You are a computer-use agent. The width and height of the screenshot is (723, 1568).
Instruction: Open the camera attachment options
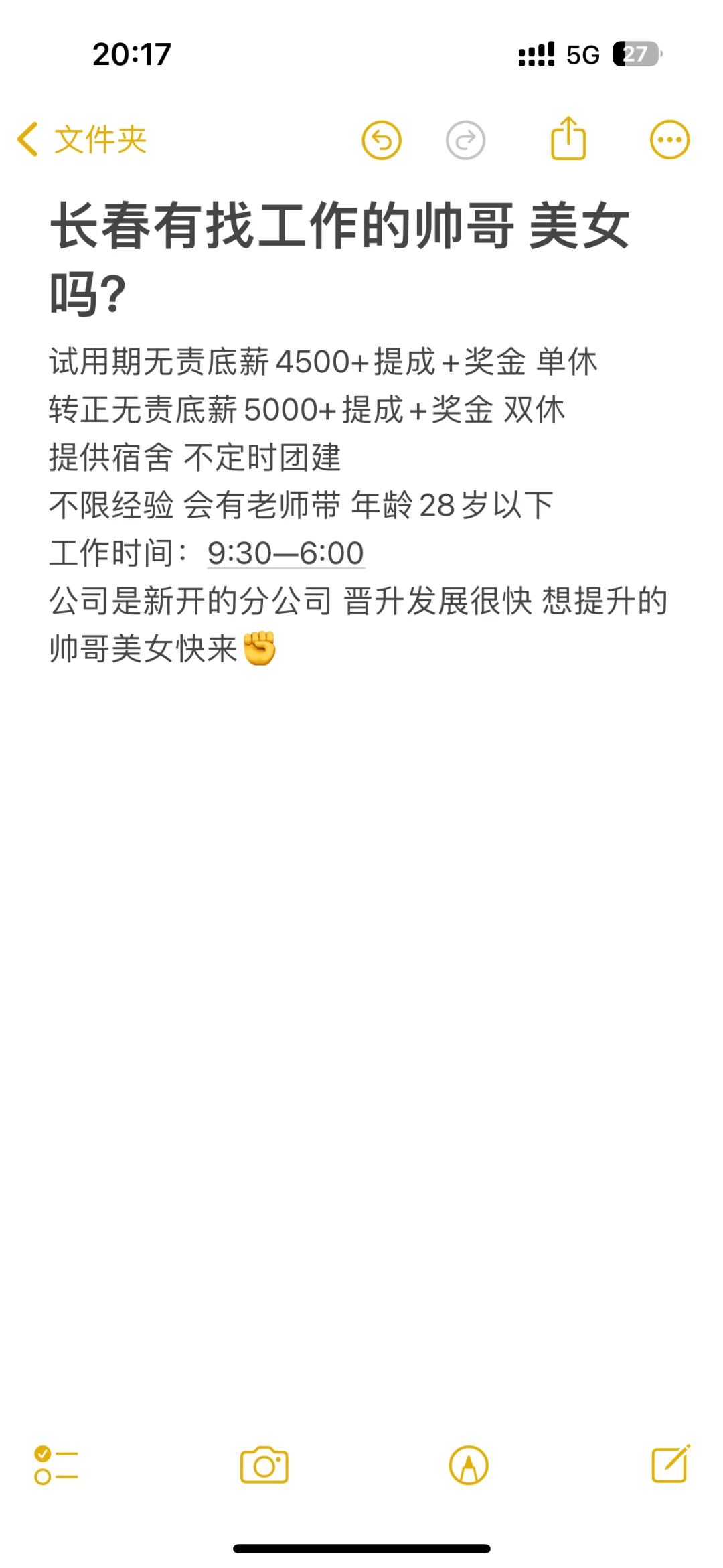click(x=264, y=1465)
